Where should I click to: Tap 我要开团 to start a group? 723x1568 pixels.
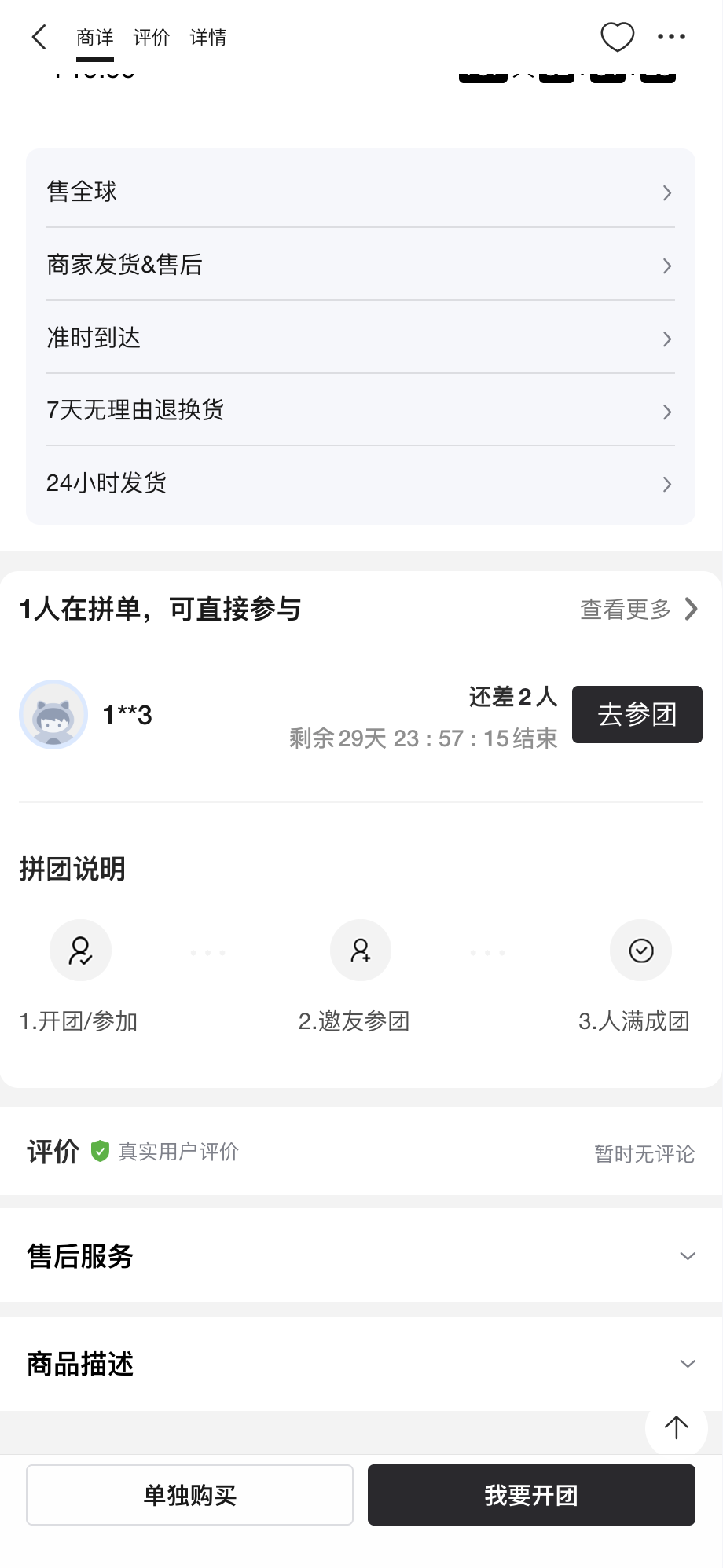(531, 1495)
